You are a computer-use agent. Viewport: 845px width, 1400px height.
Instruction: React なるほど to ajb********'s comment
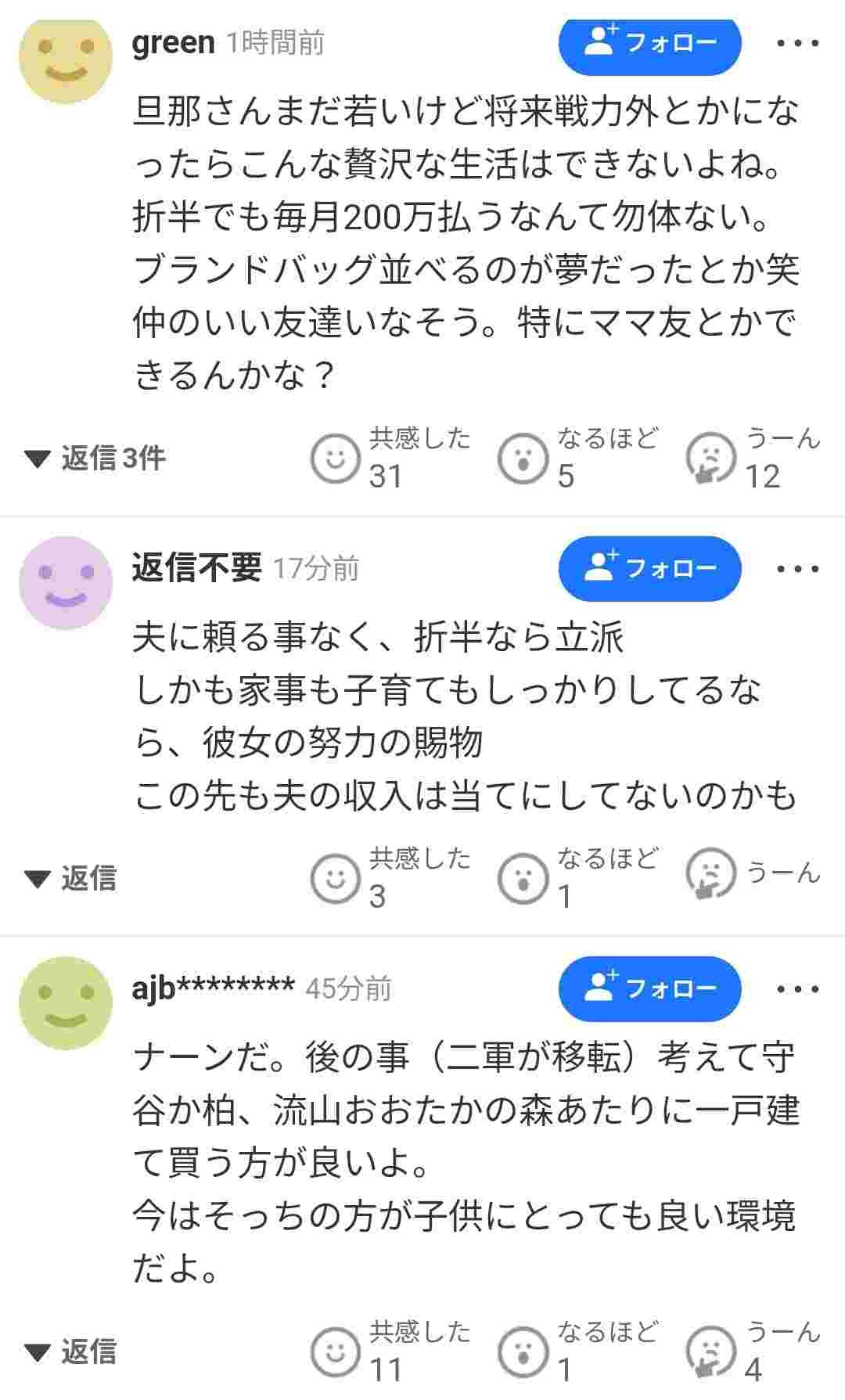[523, 1351]
